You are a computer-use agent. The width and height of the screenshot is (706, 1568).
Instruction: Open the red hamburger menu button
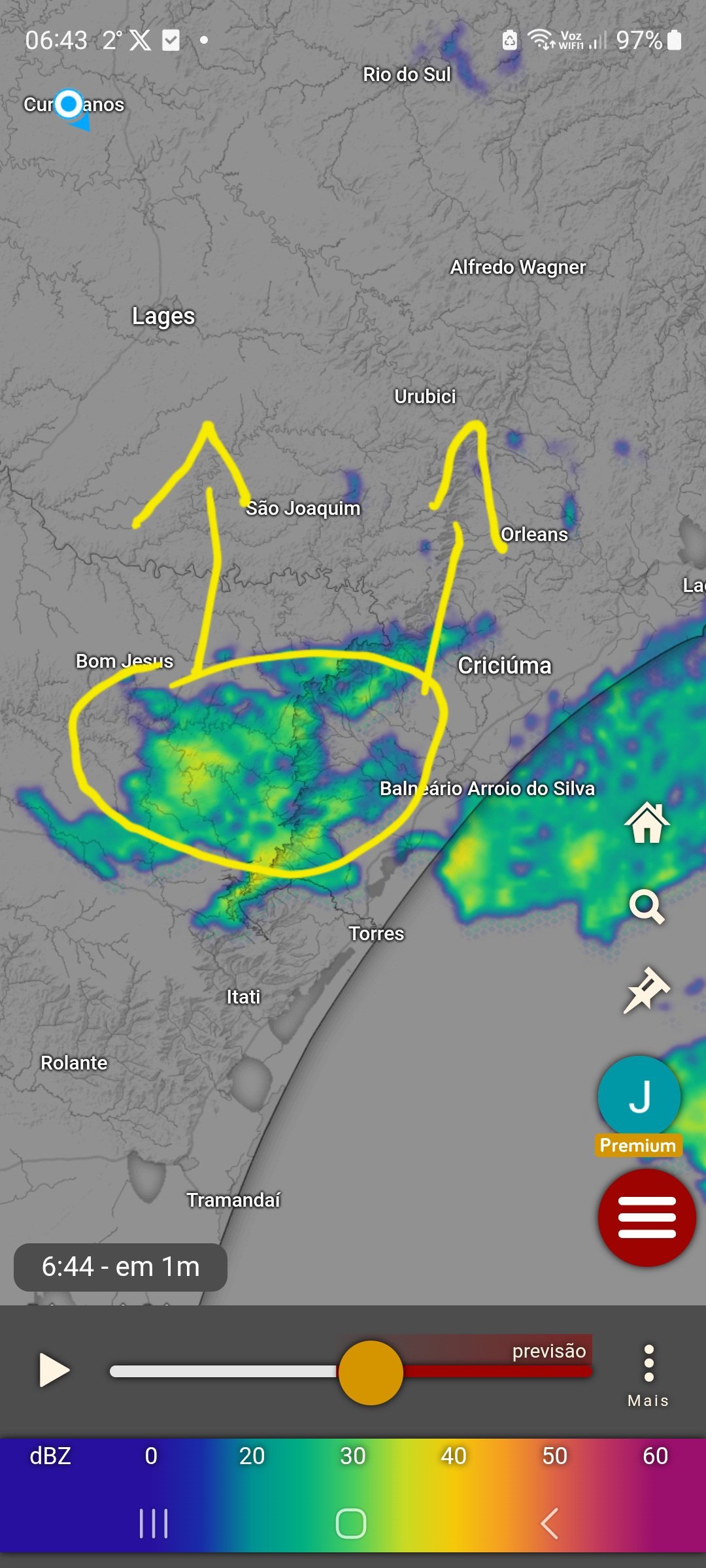647,1217
